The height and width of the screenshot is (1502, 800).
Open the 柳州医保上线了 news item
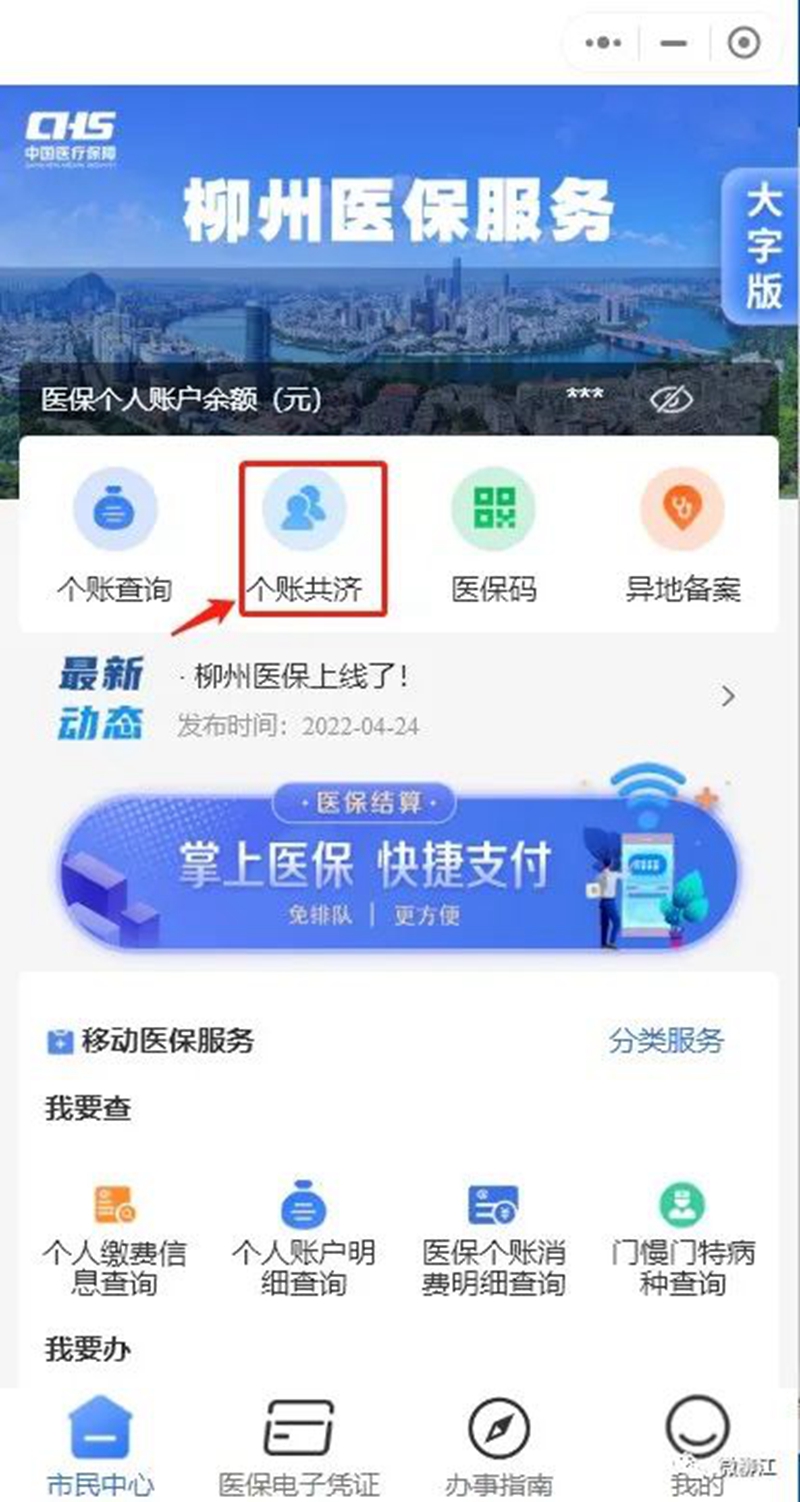[x=400, y=697]
